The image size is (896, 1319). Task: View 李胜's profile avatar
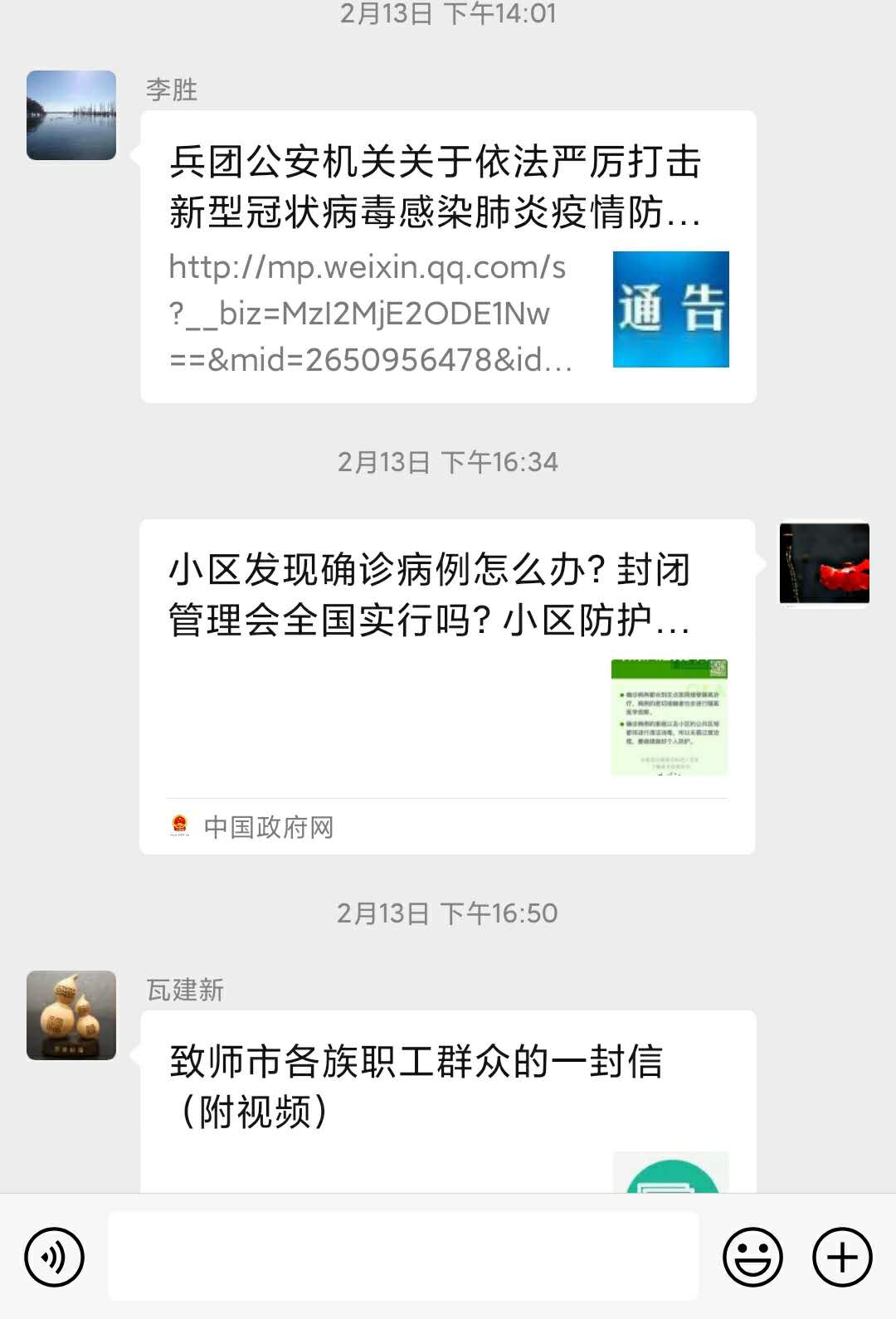click(x=71, y=115)
